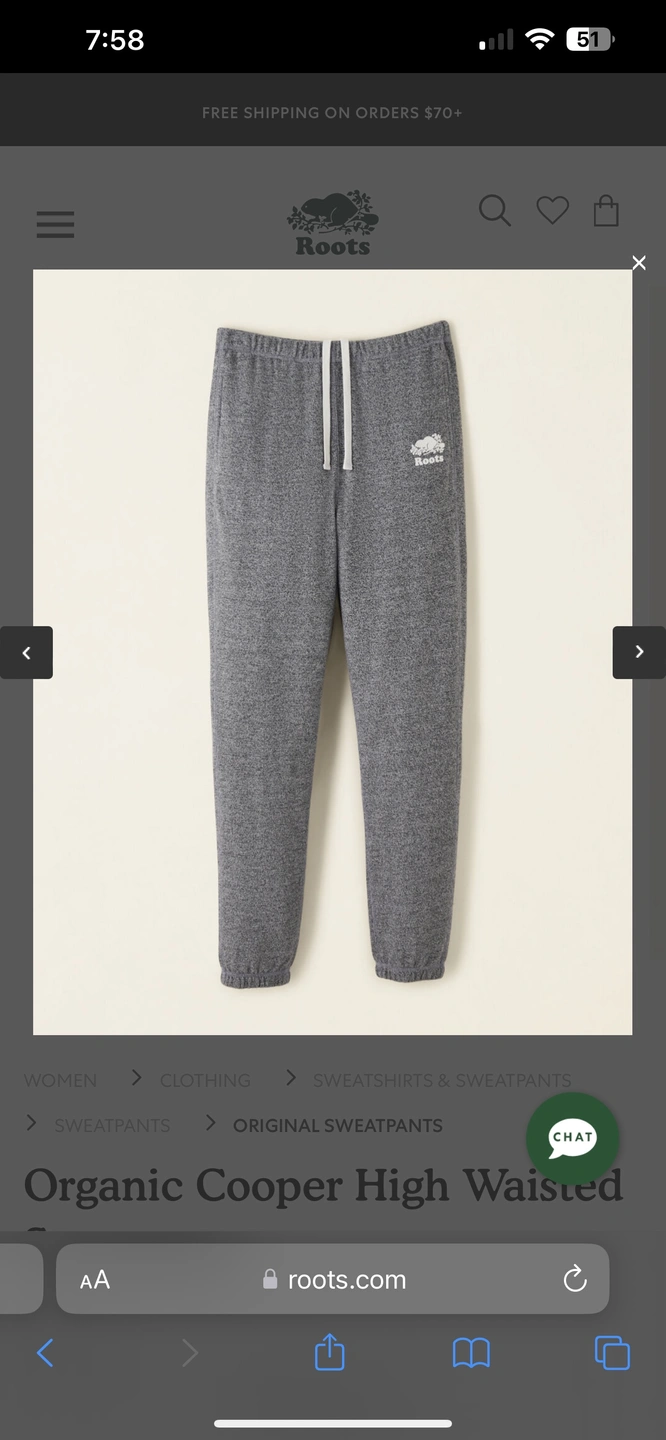View all open Safari tabs
This screenshot has width=666, height=1440.
click(x=612, y=1353)
